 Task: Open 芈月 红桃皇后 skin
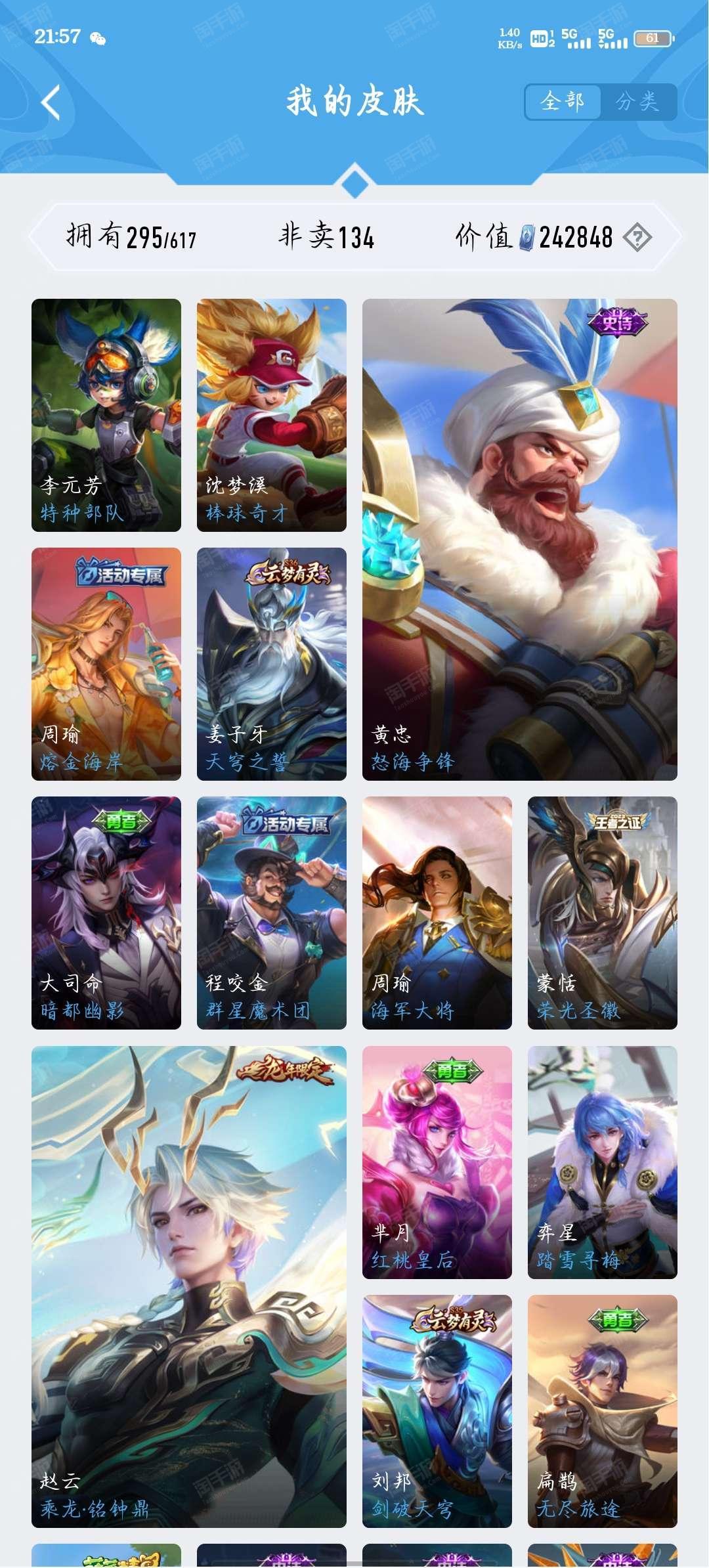437,1162
